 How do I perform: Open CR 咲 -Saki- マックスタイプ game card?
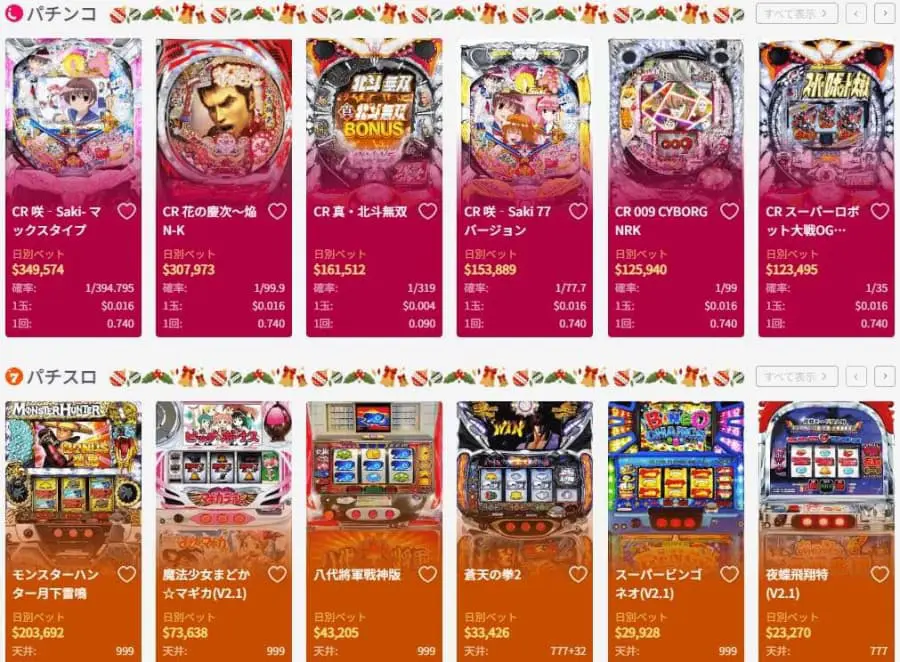[x=73, y=120]
